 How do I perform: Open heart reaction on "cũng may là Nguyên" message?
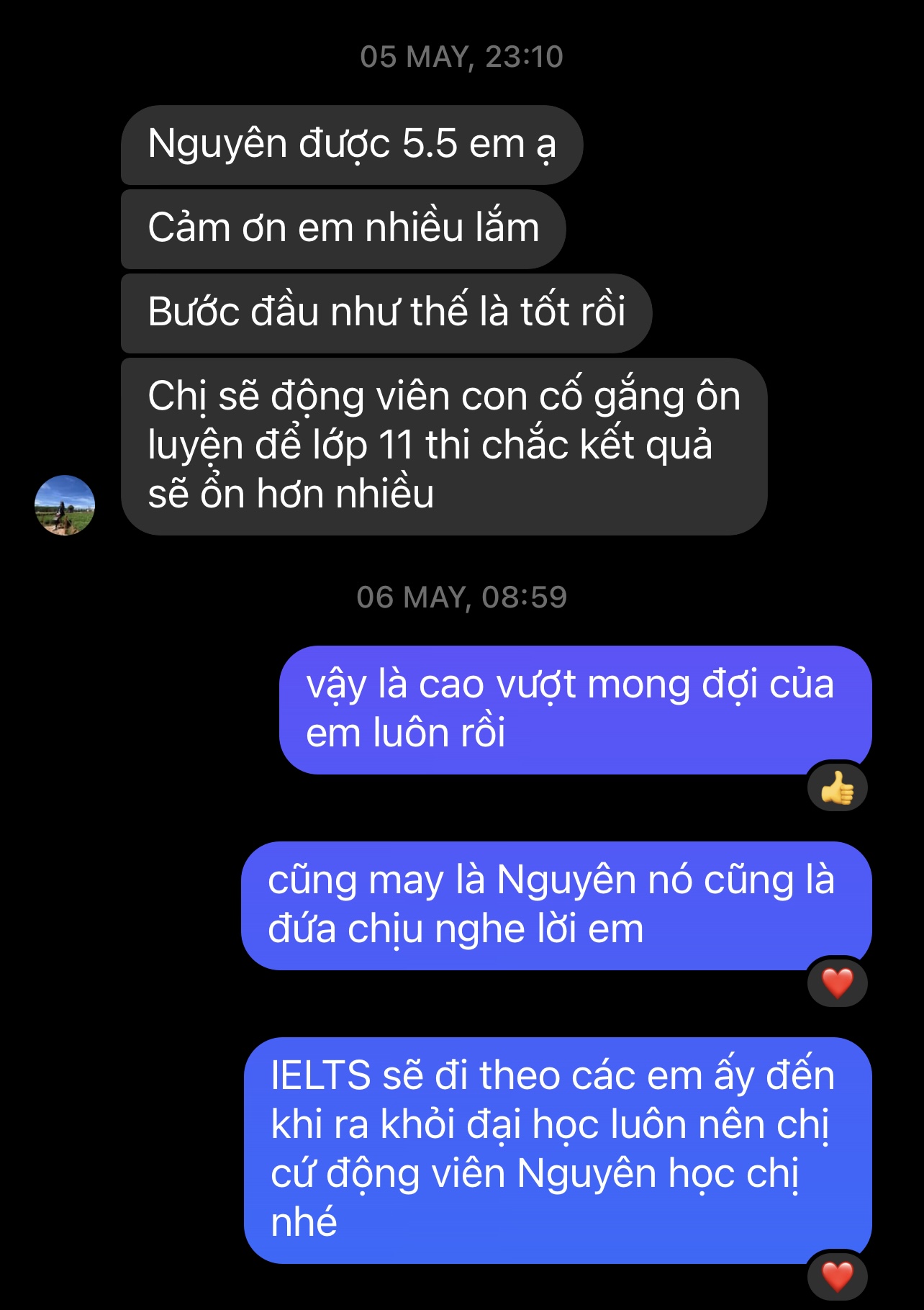pos(837,982)
